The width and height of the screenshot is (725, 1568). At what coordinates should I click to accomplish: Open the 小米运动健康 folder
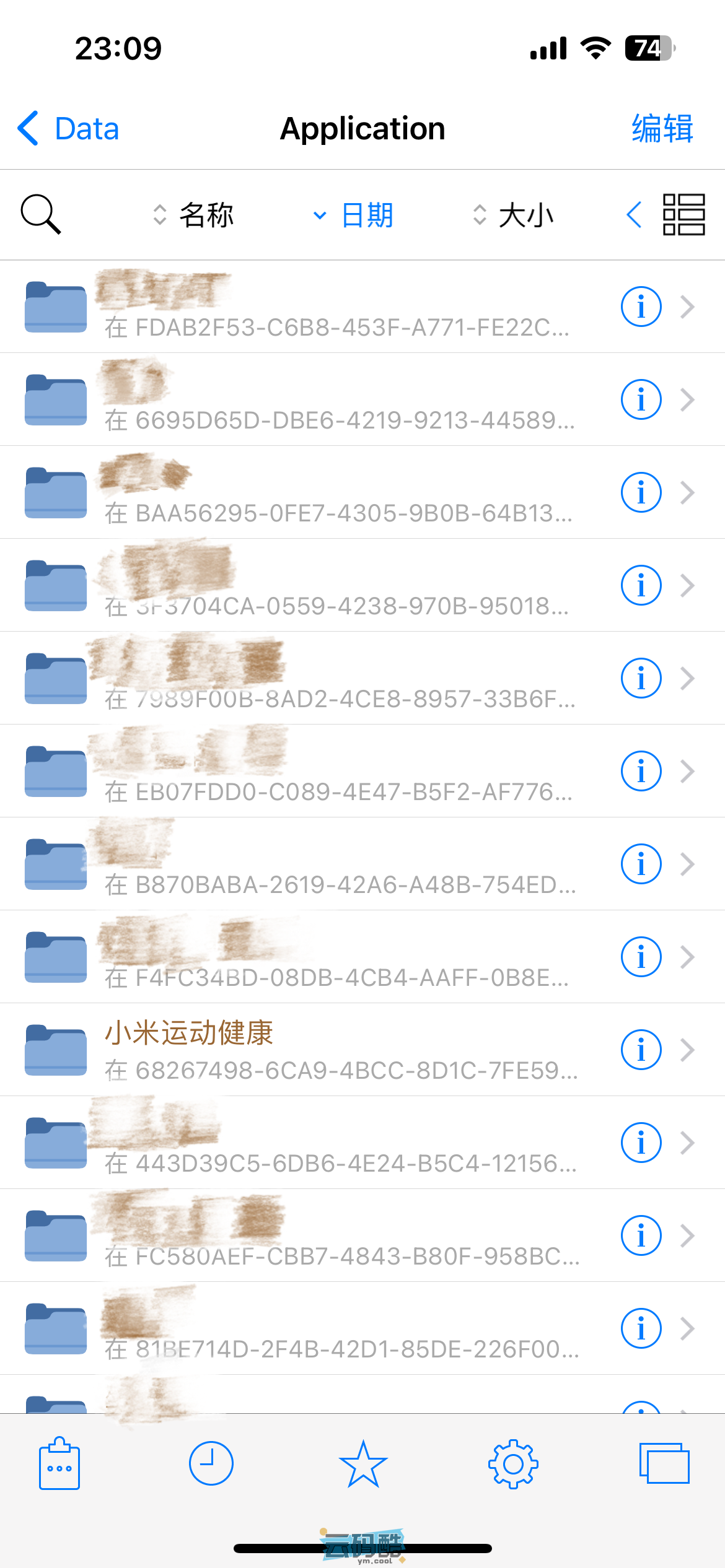pos(248,1049)
